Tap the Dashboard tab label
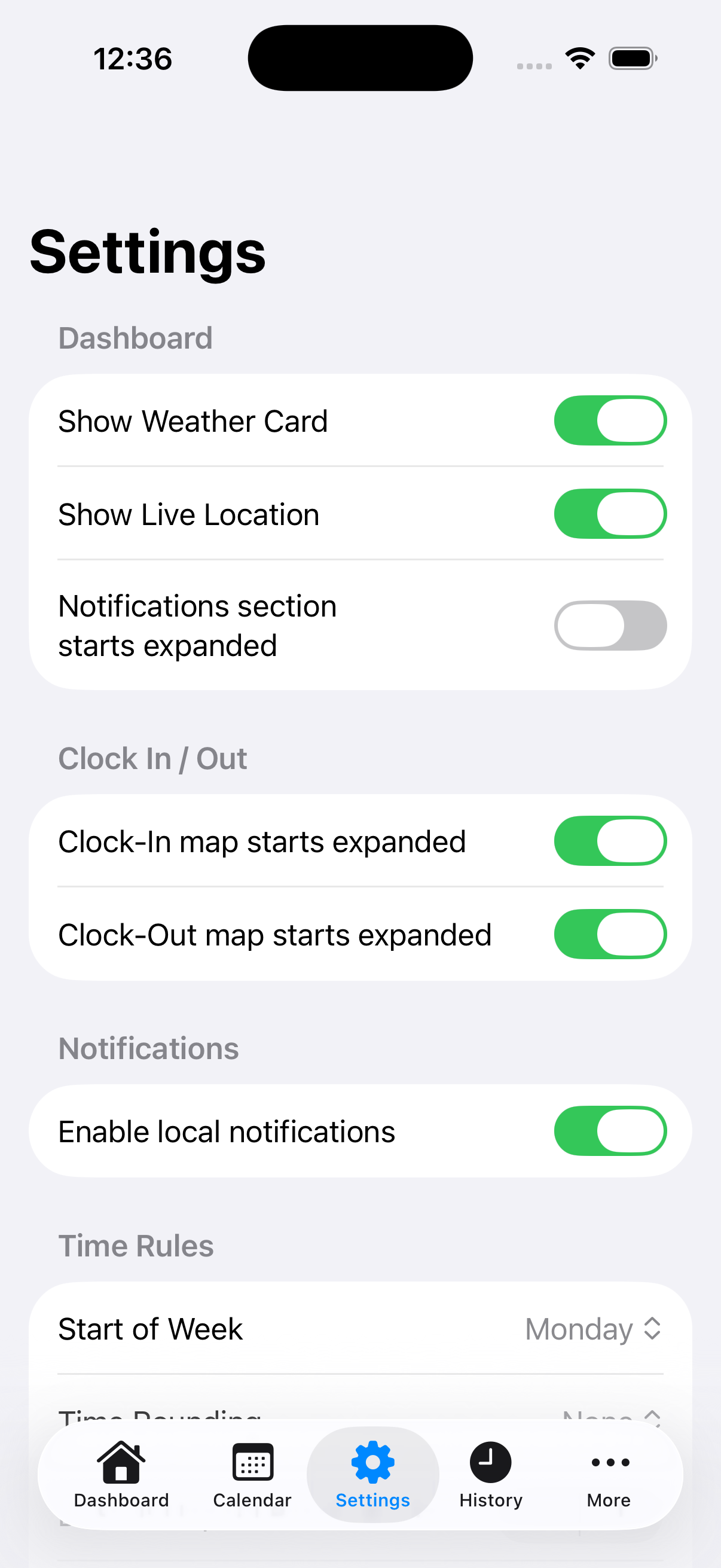Screen dimensions: 721x1568 coord(121,1500)
